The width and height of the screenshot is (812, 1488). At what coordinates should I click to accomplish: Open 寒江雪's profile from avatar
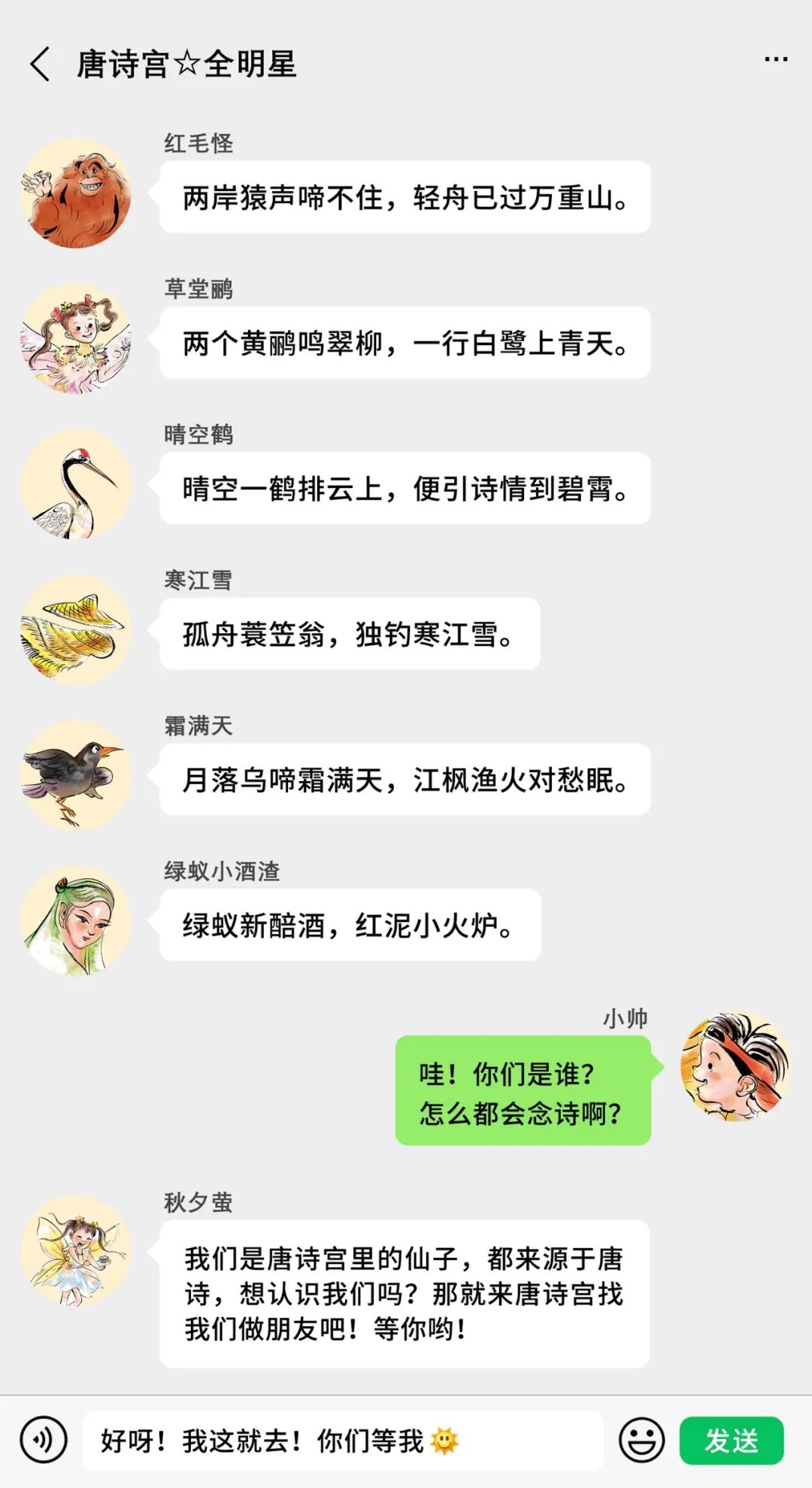point(76,630)
